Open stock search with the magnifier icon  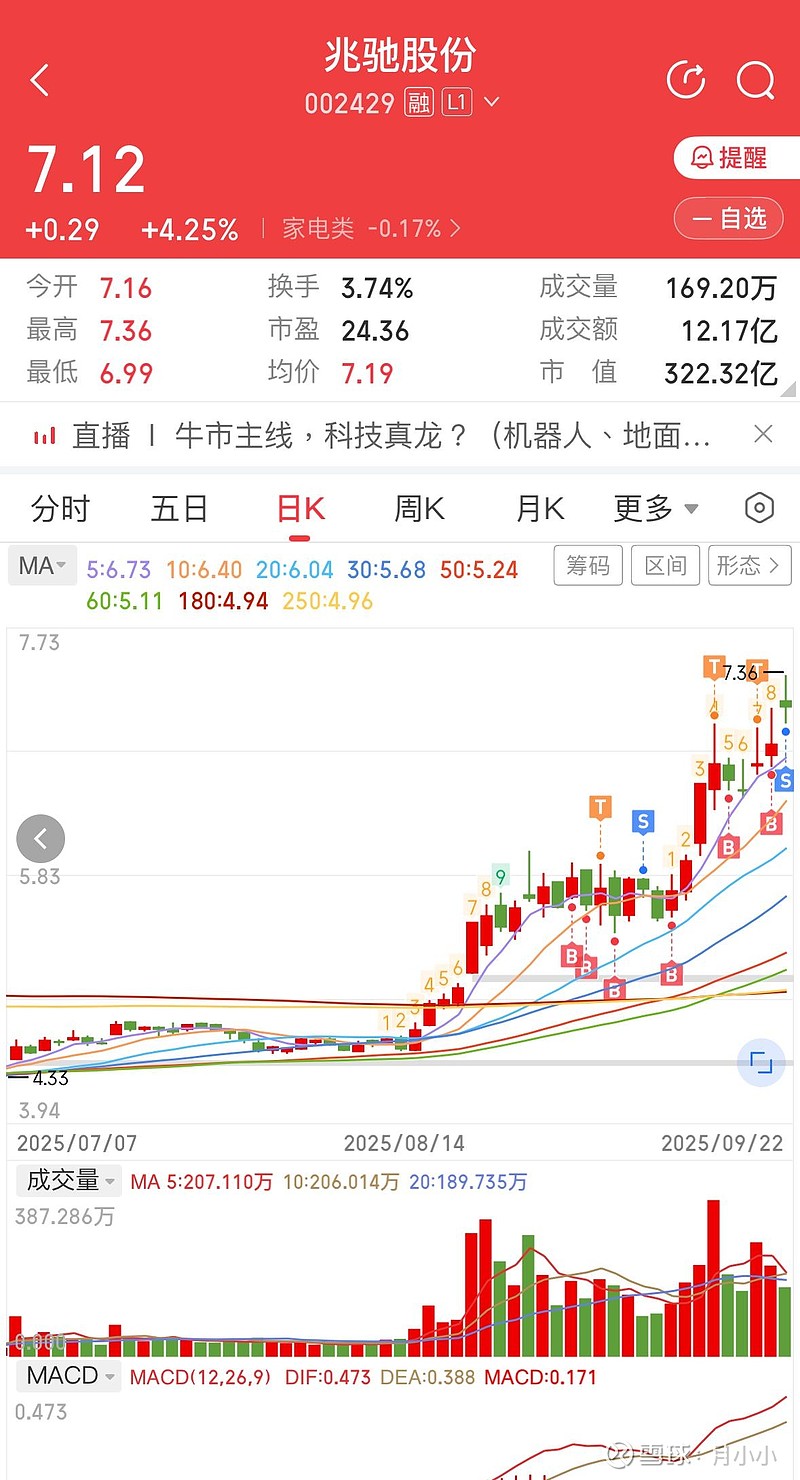point(755,80)
